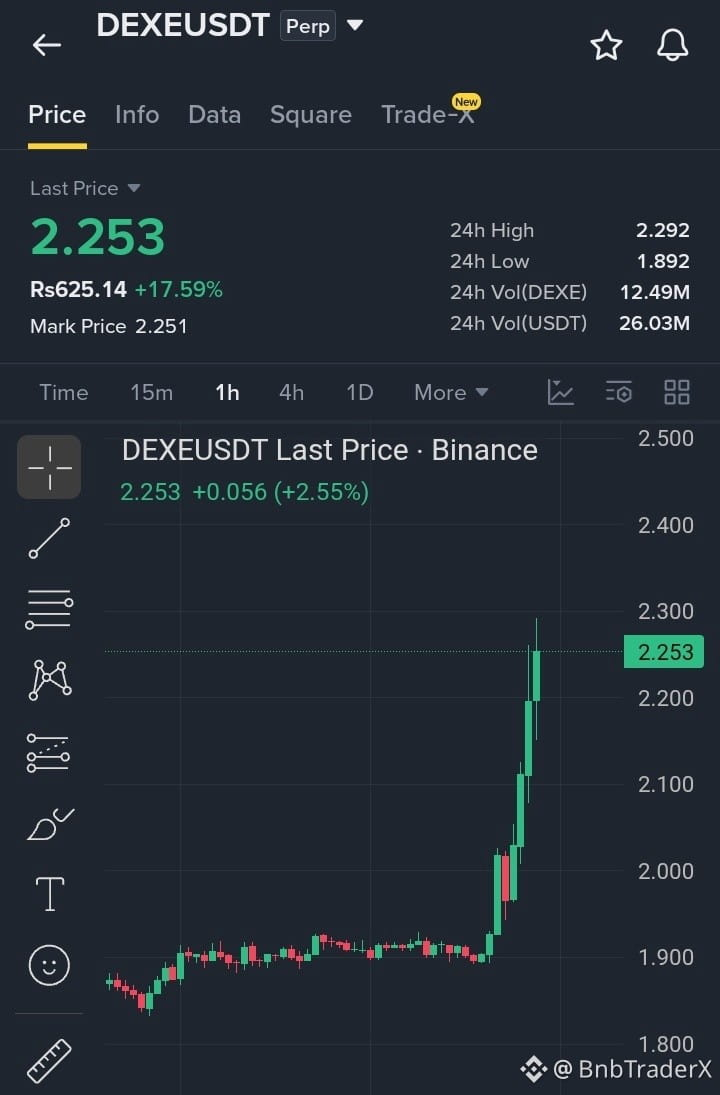
Task: Open the chart indicators icon
Action: (x=560, y=392)
